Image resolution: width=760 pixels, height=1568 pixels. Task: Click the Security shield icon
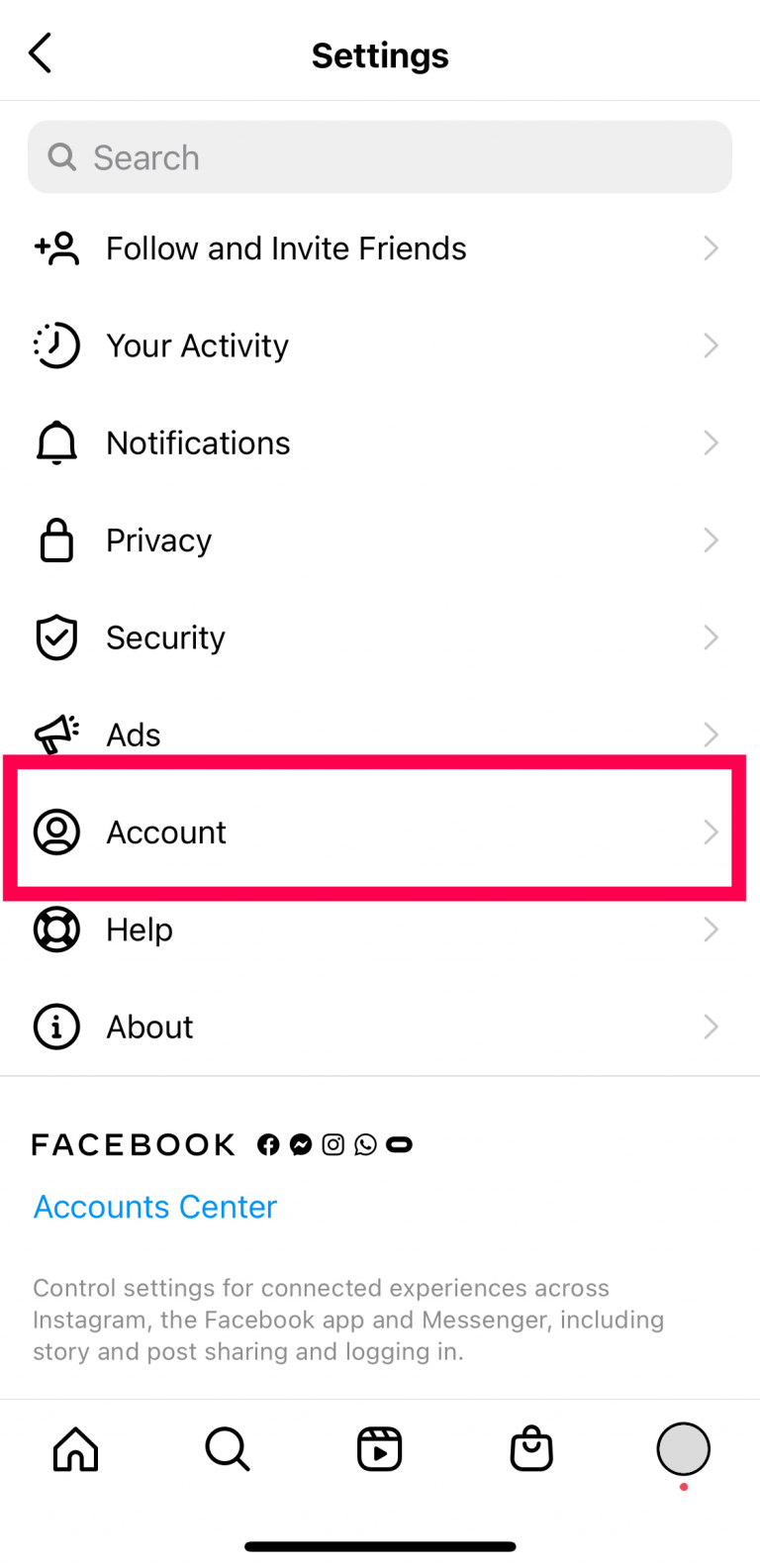pos(56,637)
